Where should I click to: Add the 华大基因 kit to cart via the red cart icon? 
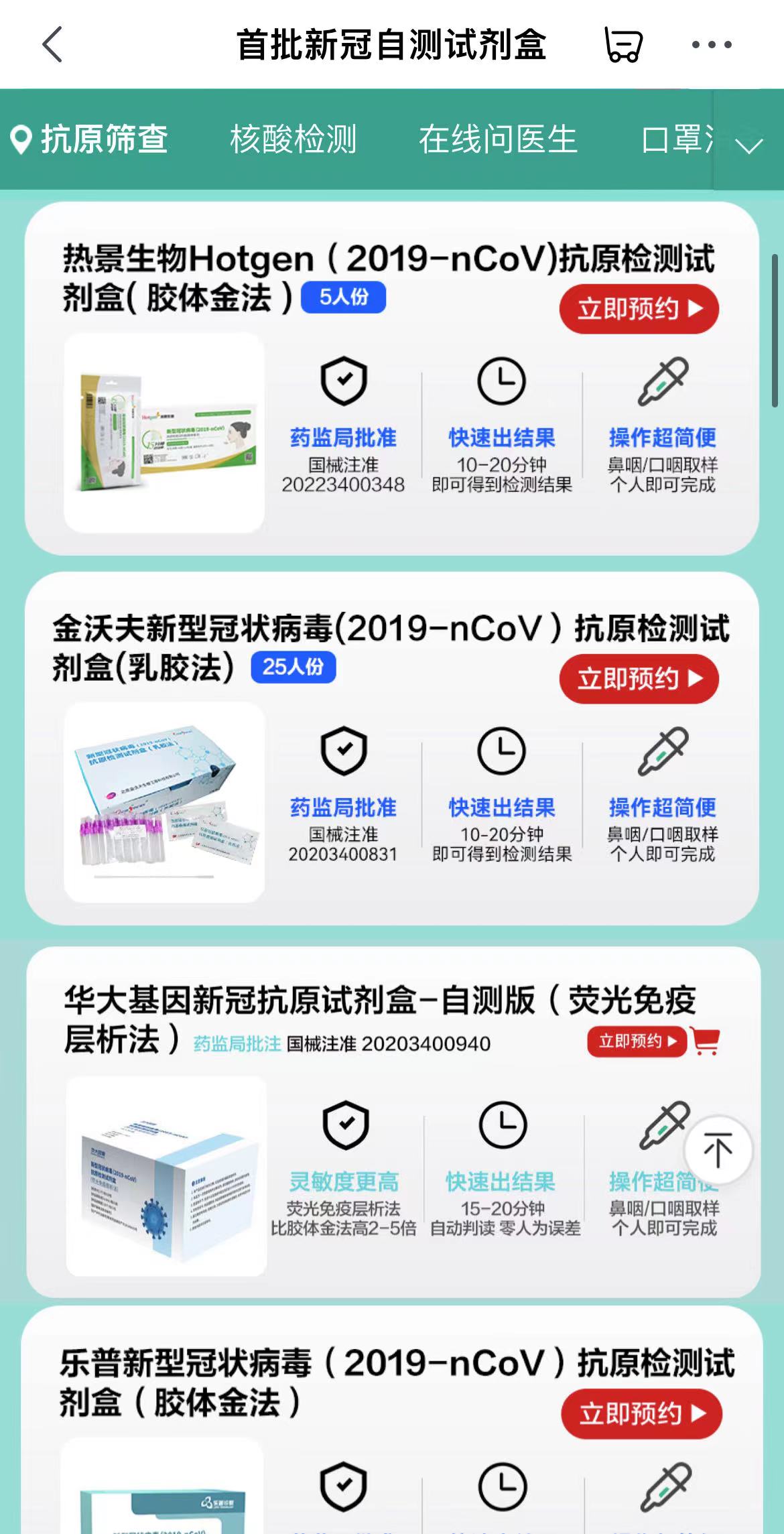point(705,1041)
